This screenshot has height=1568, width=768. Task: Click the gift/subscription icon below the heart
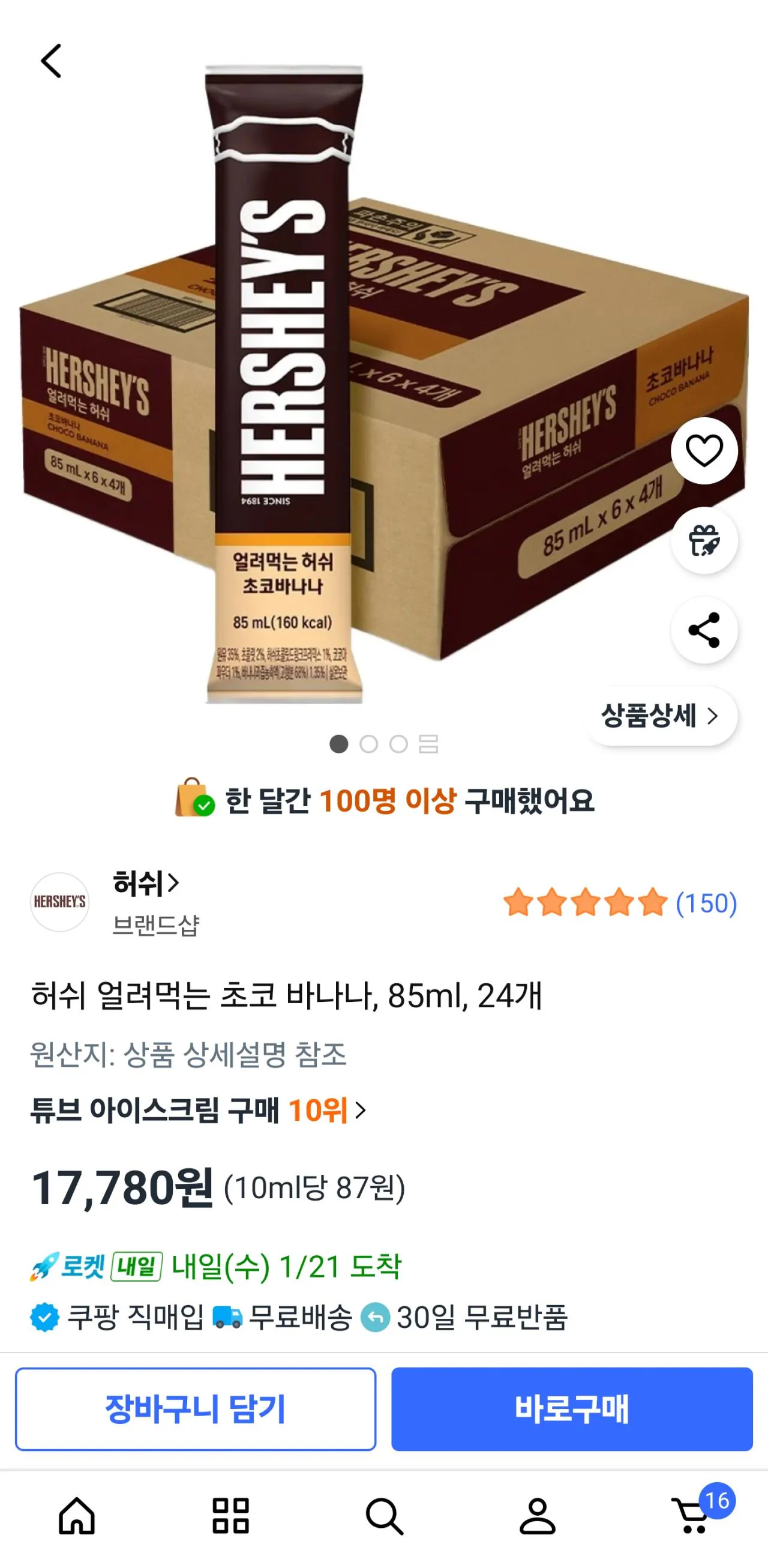pos(704,540)
